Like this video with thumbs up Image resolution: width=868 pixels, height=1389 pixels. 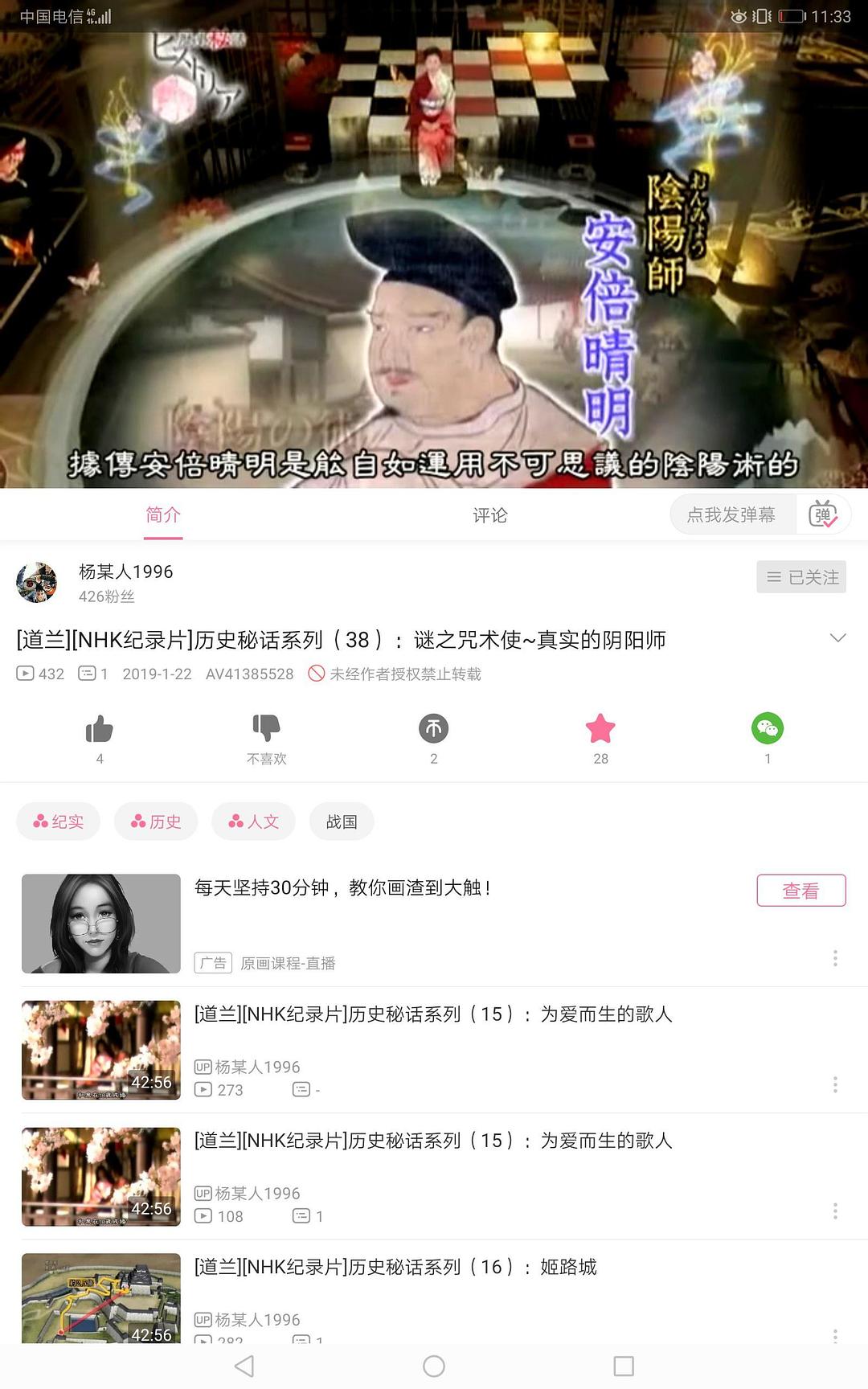100,730
